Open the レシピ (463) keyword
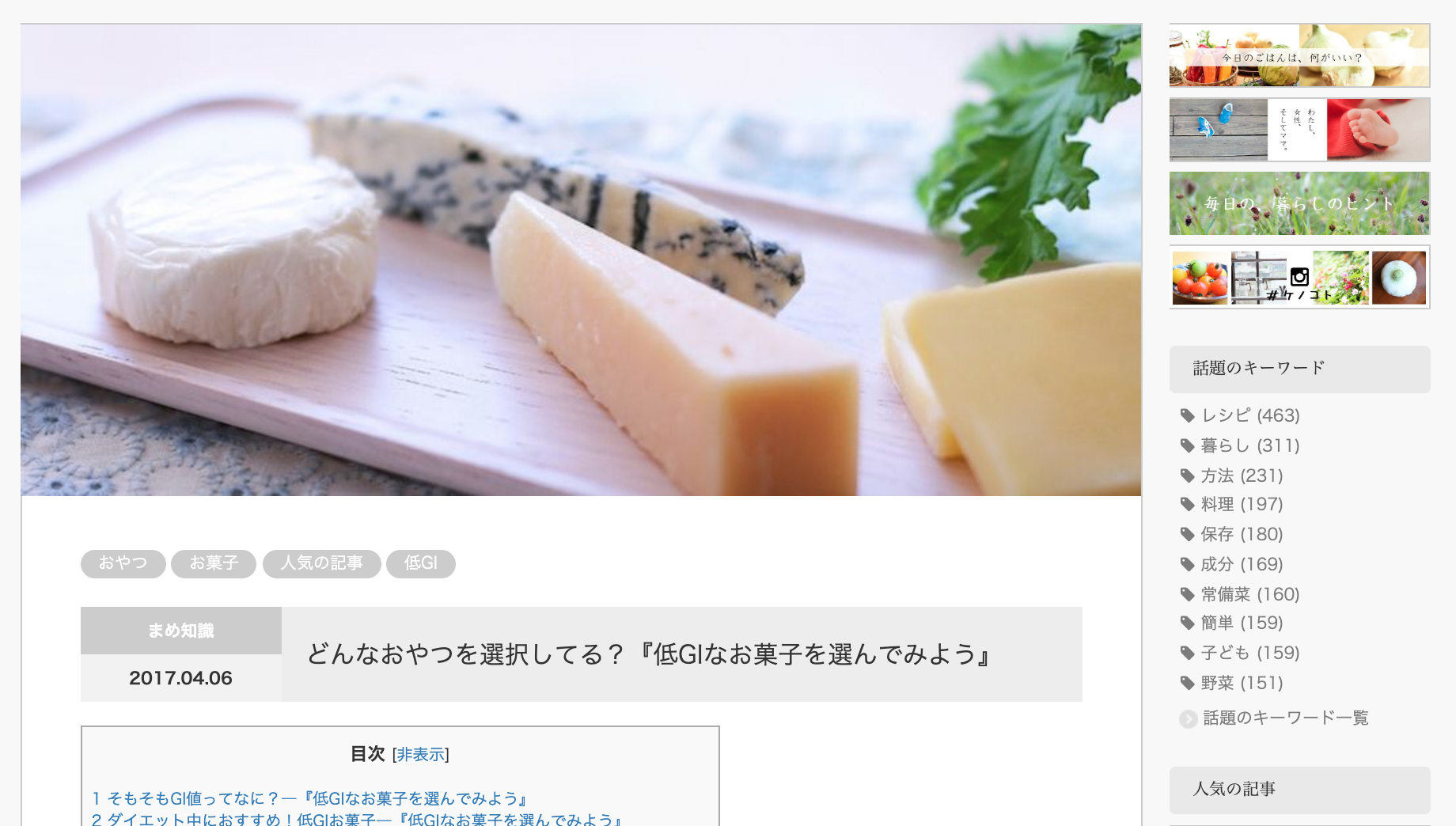 click(x=1250, y=415)
